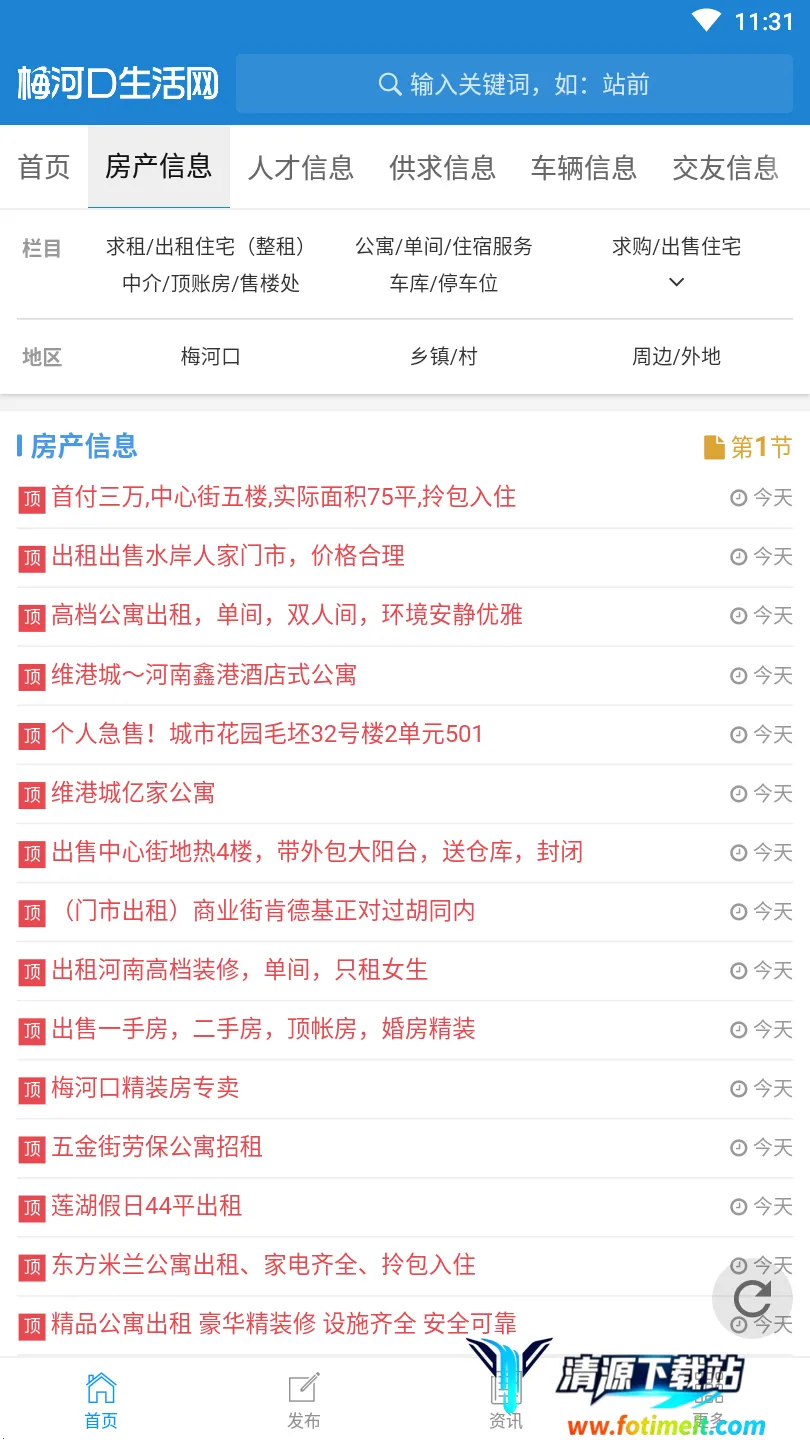Filter listings by 乡镇/村 area
The image size is (810, 1440).
point(444,356)
